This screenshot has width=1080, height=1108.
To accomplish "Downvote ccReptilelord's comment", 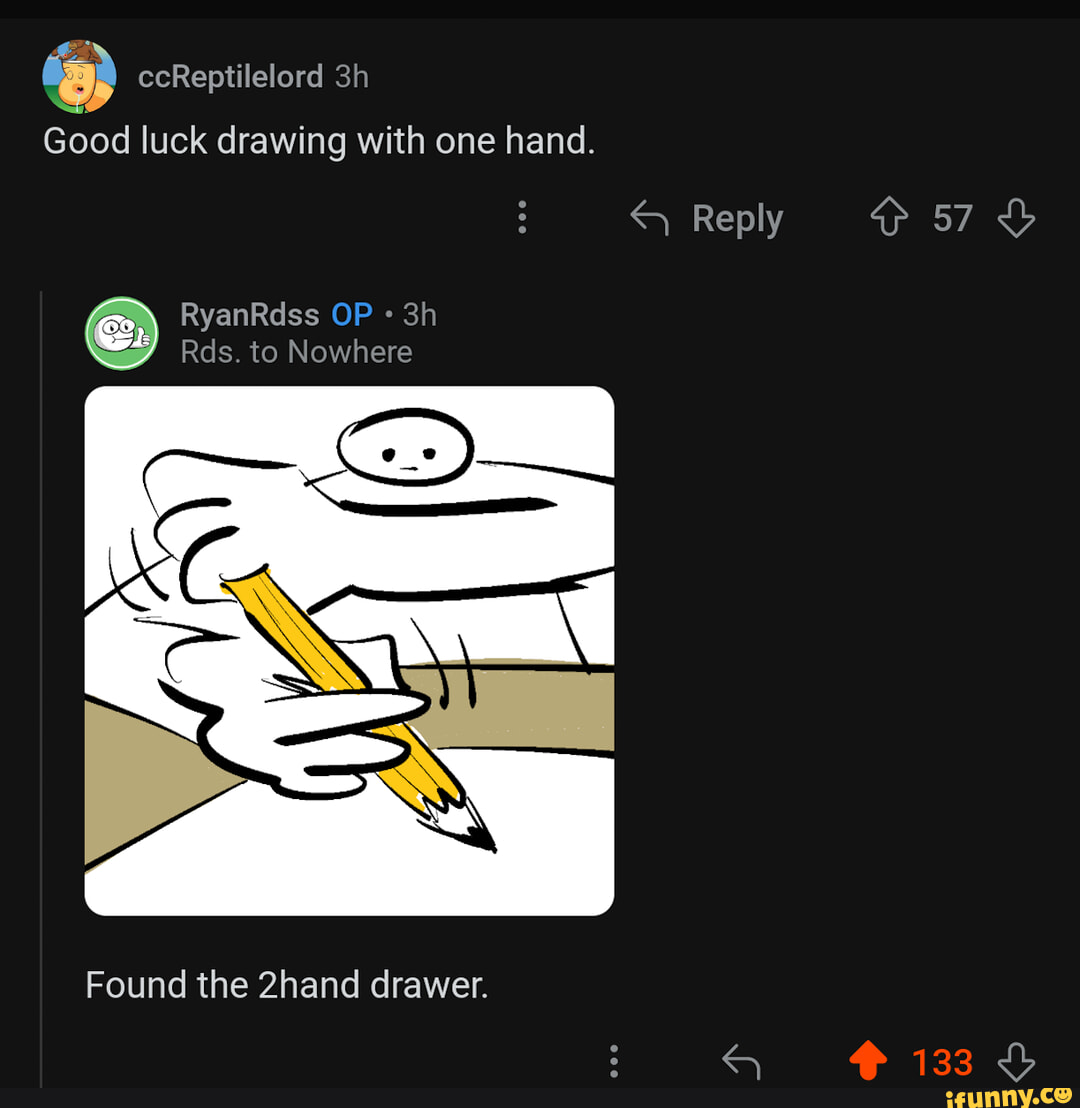I will pyautogui.click(x=1016, y=217).
